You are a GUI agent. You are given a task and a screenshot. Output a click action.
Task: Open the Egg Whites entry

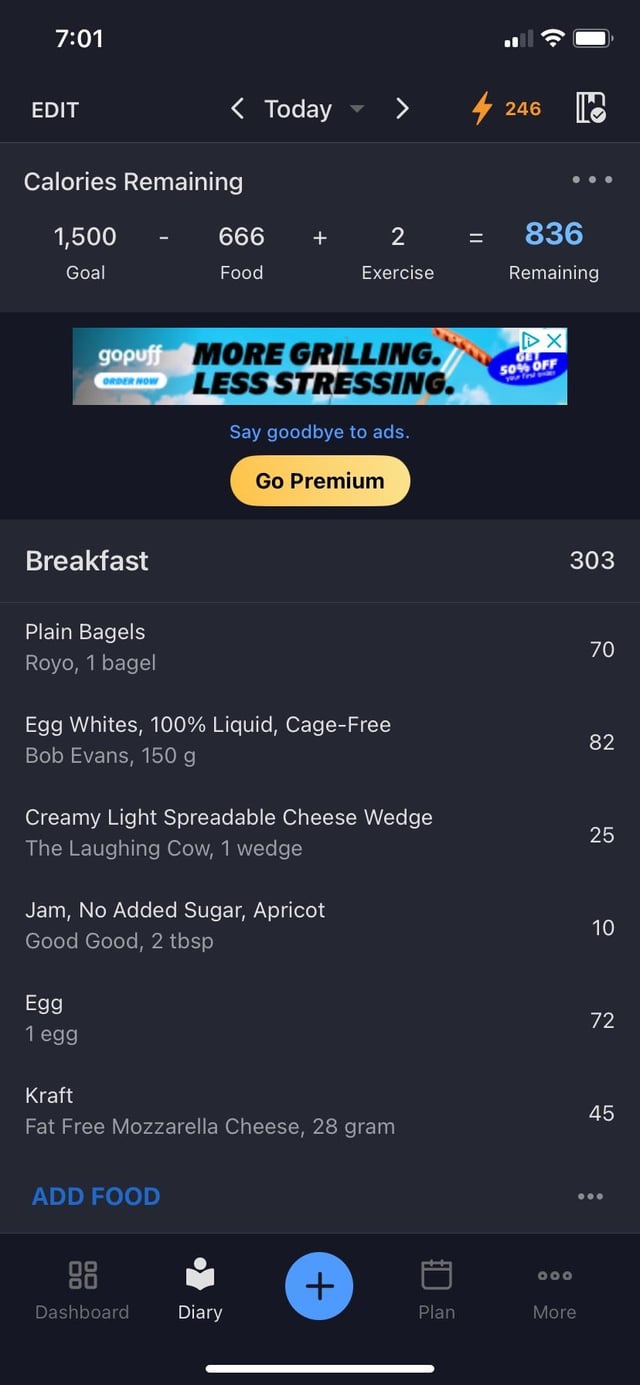click(x=300, y=740)
